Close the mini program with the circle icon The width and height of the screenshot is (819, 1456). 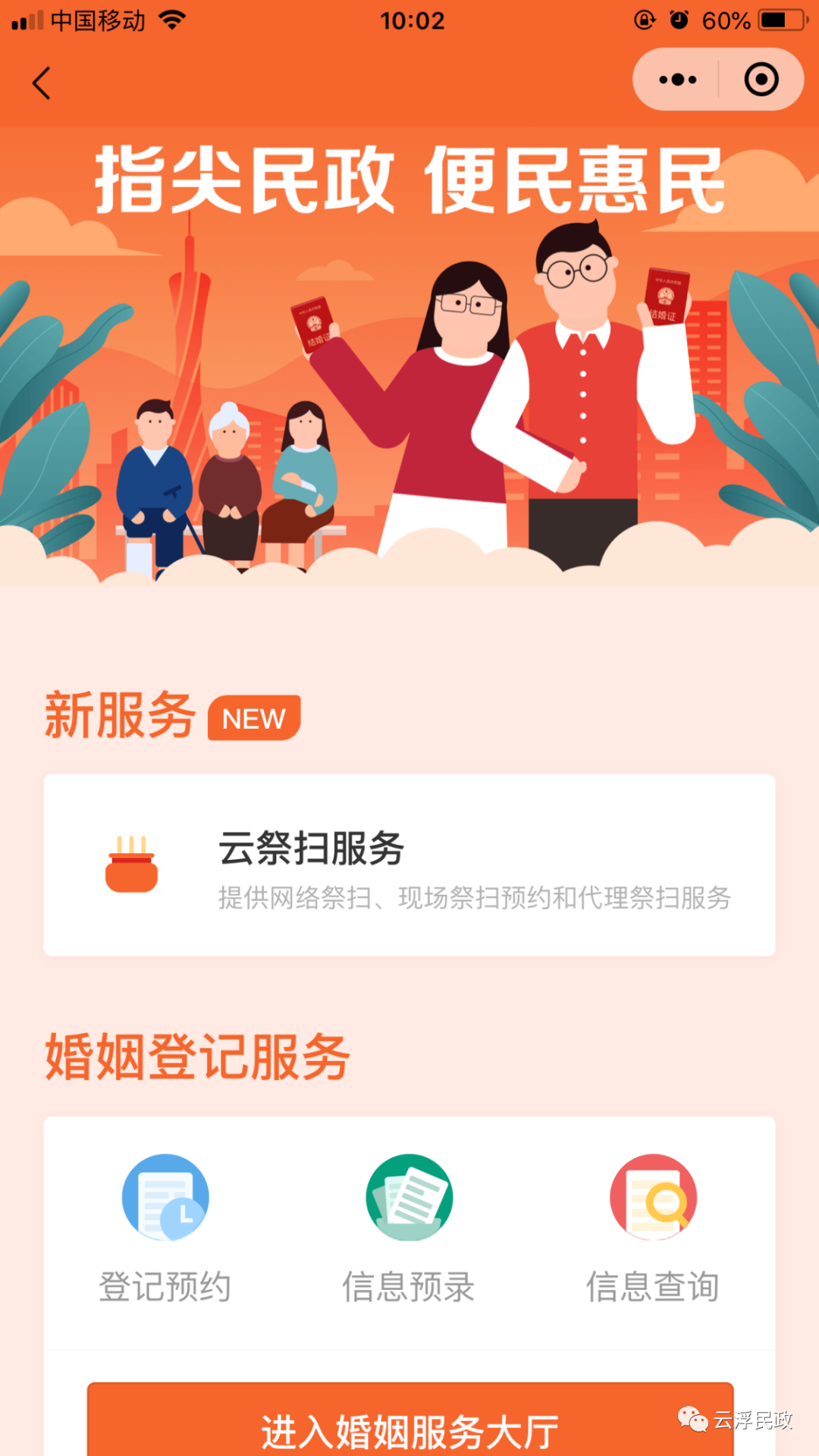pyautogui.click(x=761, y=80)
